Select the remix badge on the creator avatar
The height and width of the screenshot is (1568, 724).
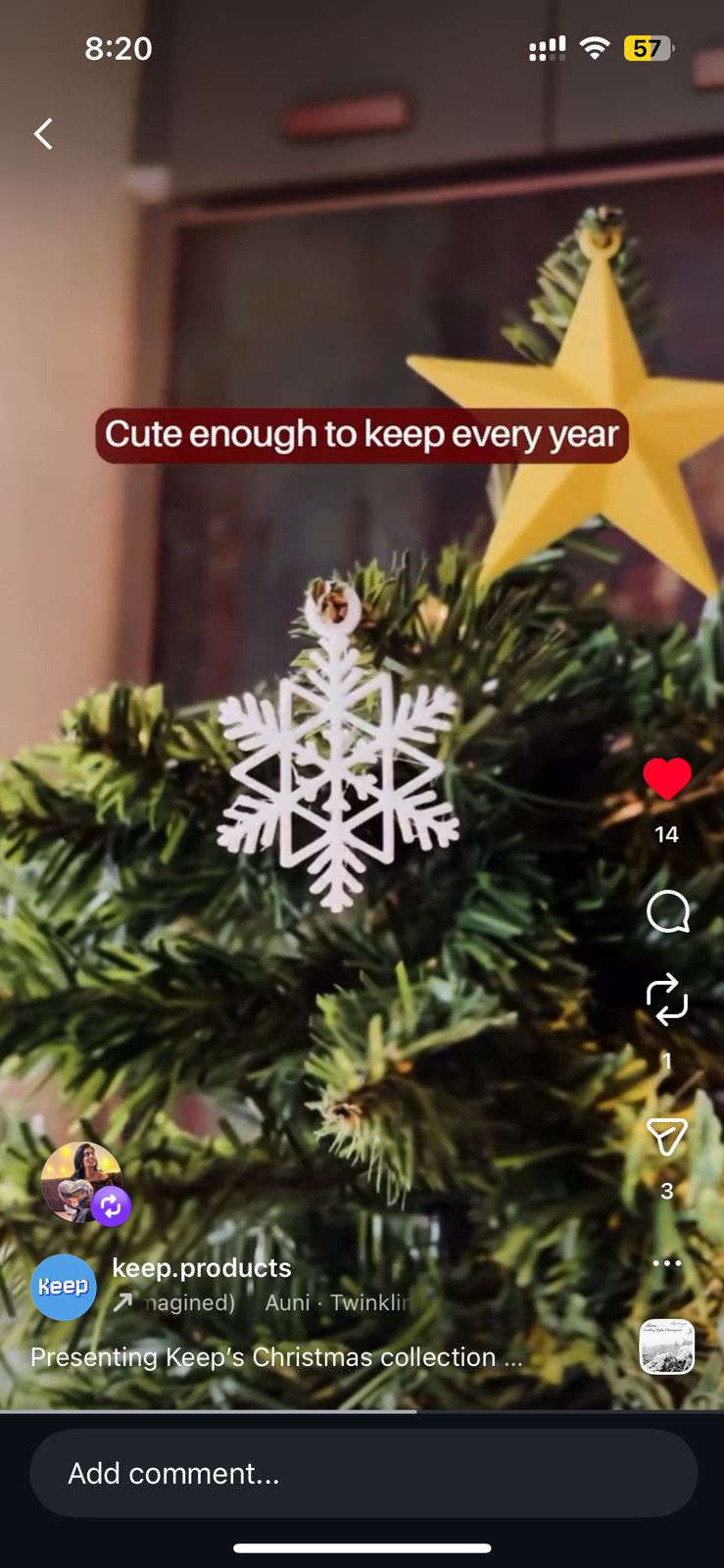[111, 1206]
